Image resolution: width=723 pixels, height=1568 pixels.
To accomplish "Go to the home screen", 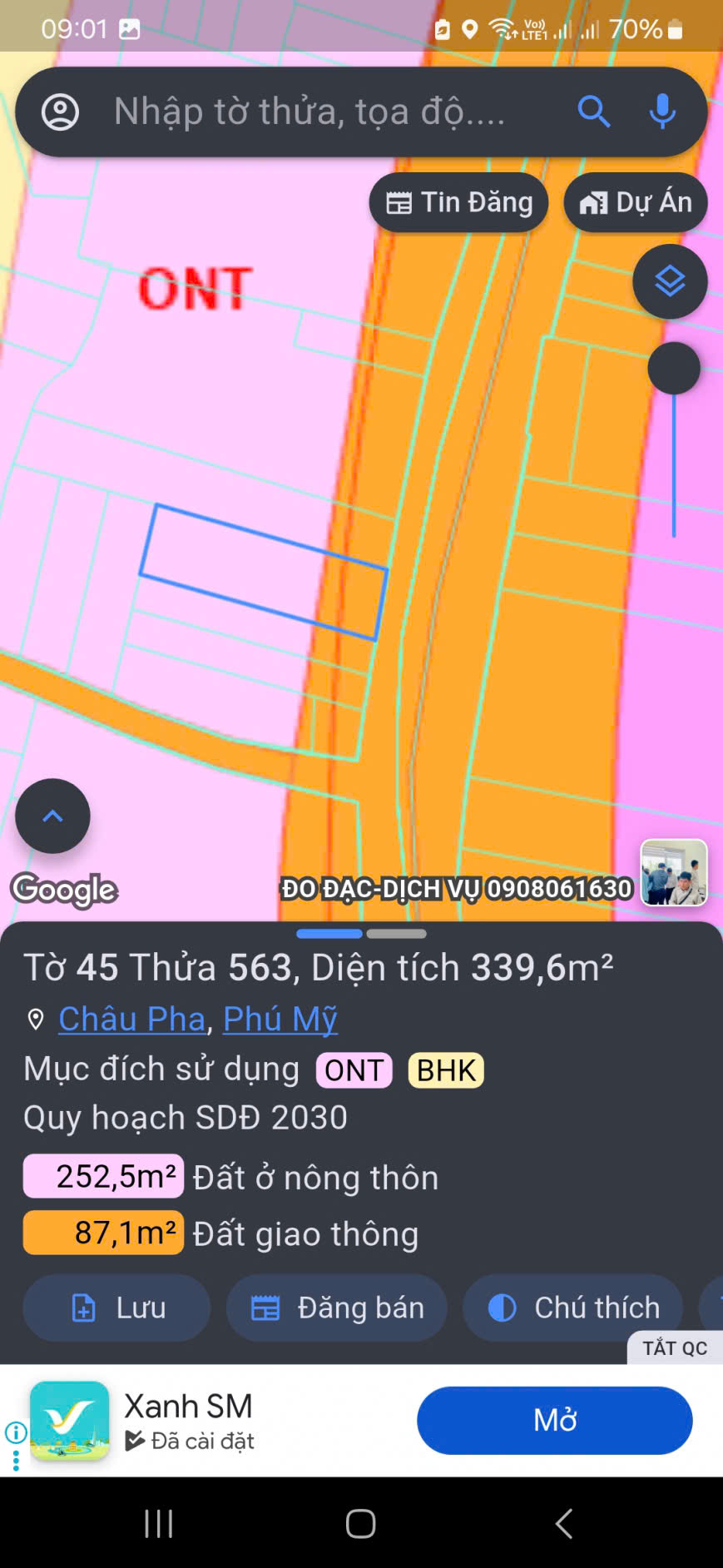I will (x=361, y=1524).
